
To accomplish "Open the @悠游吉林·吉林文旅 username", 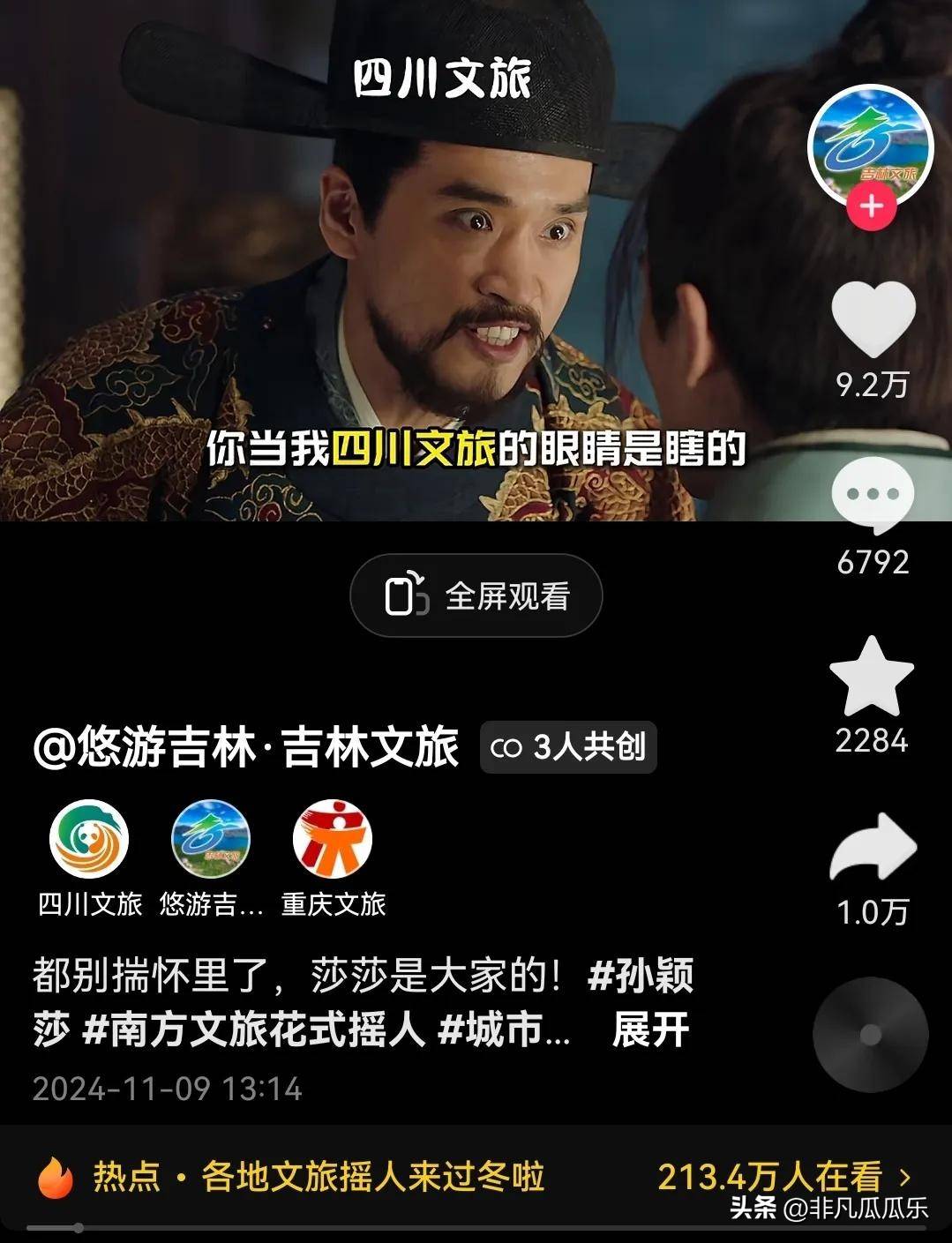I will coord(246,747).
